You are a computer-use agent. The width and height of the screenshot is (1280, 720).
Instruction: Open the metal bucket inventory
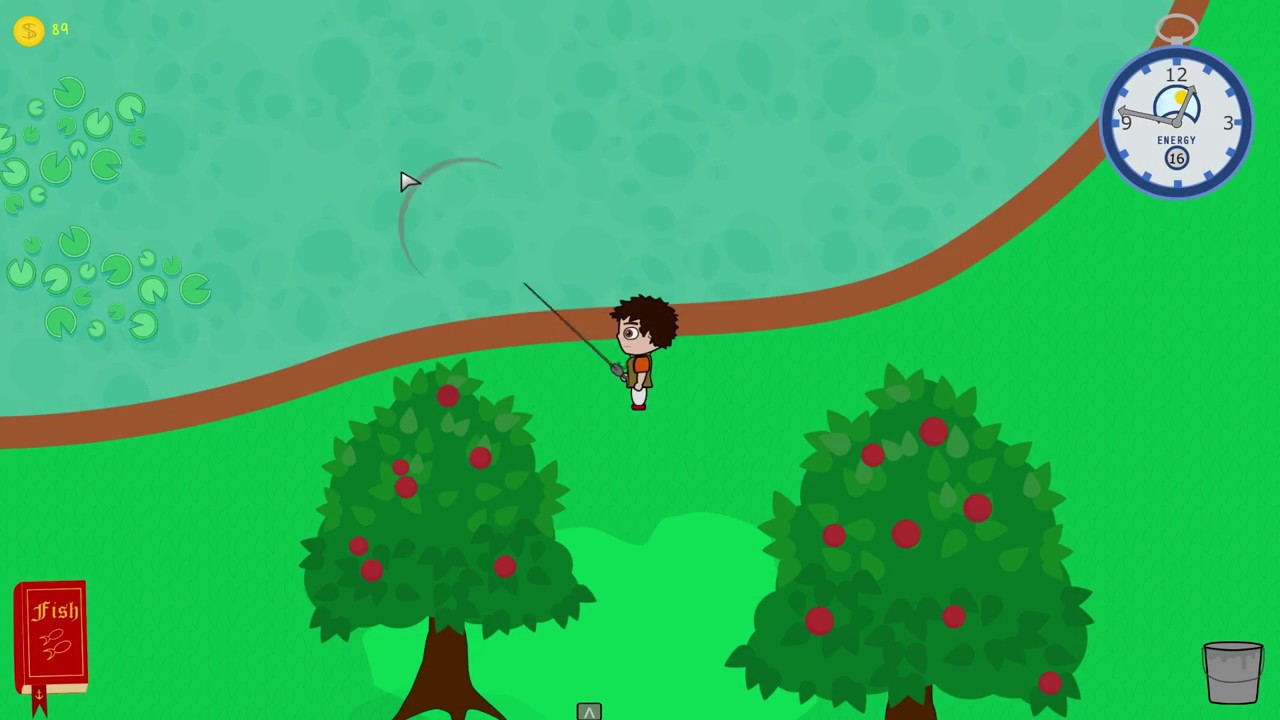coord(1232,672)
